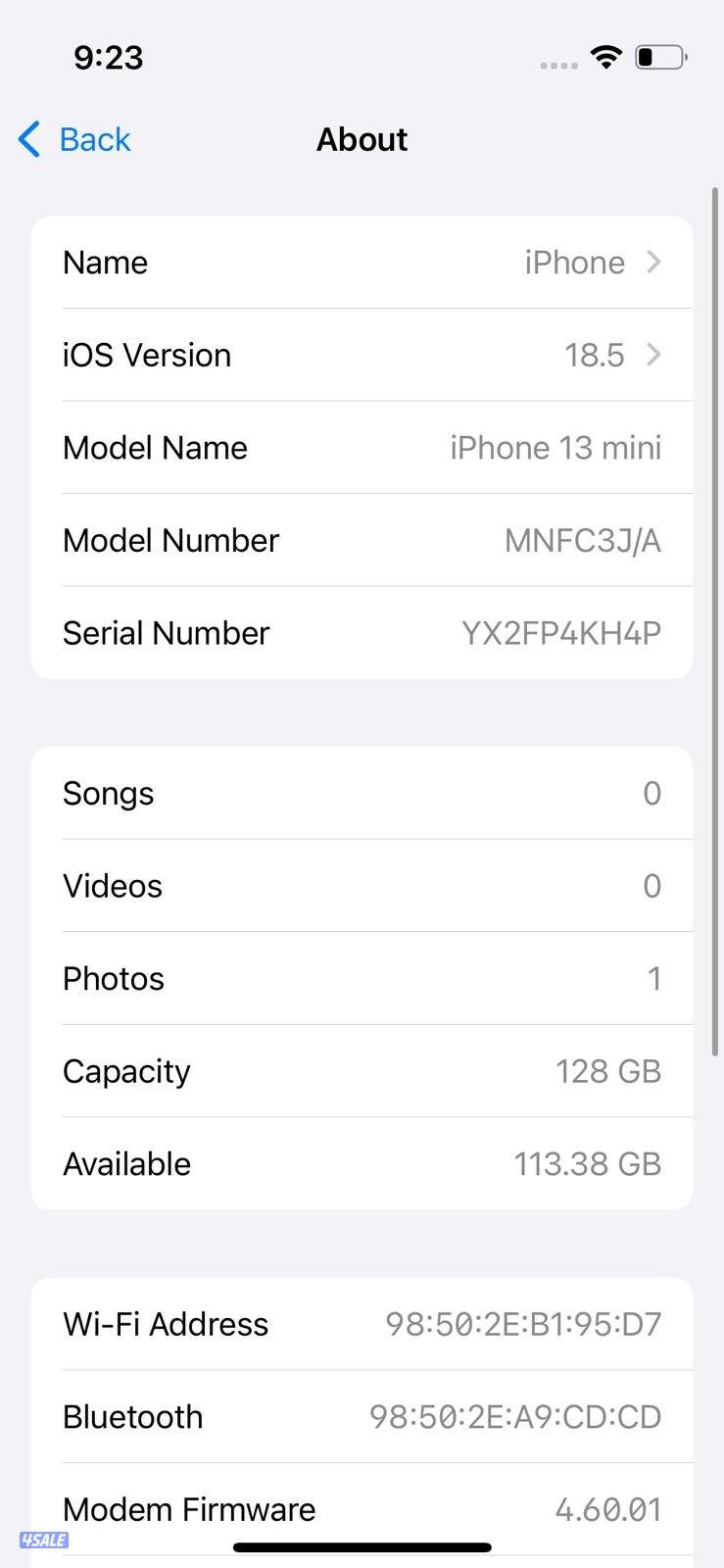Tap the back chevron arrow icon
Screen dimensions: 724x1568
28,139
